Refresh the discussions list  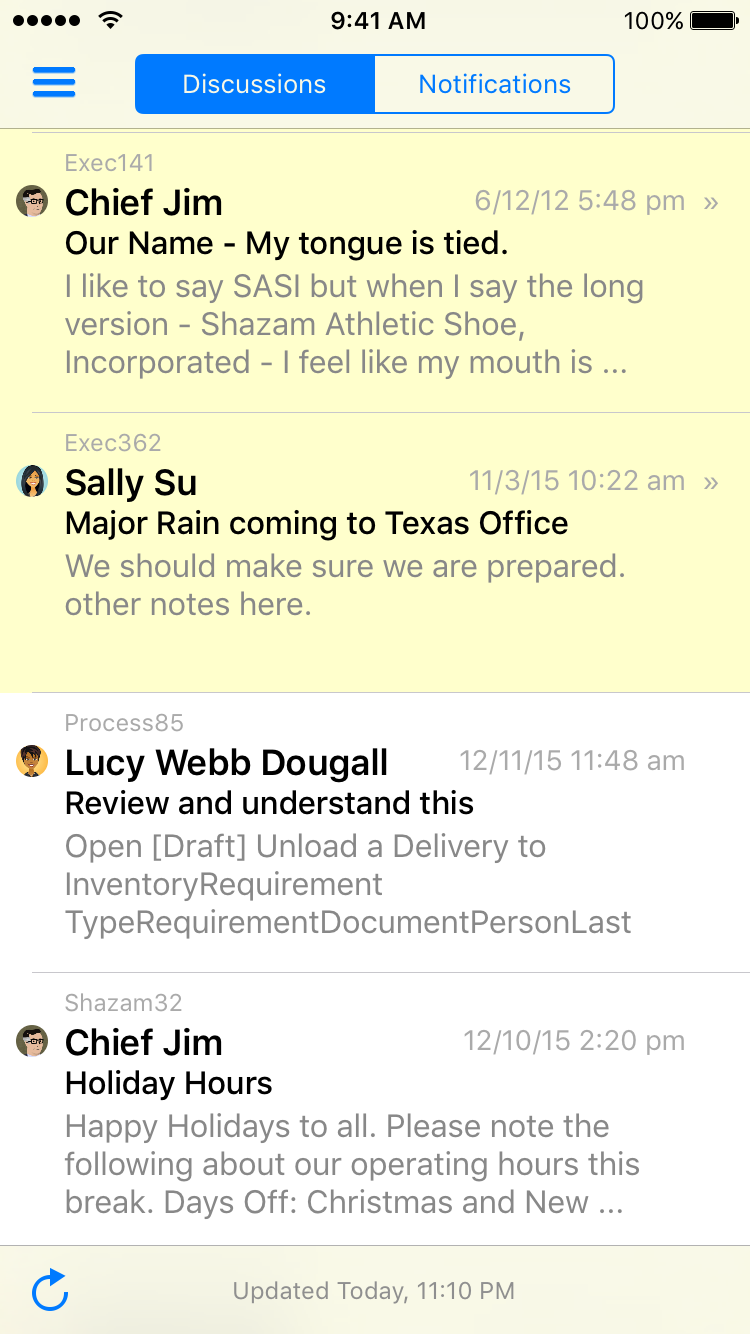(x=50, y=1291)
